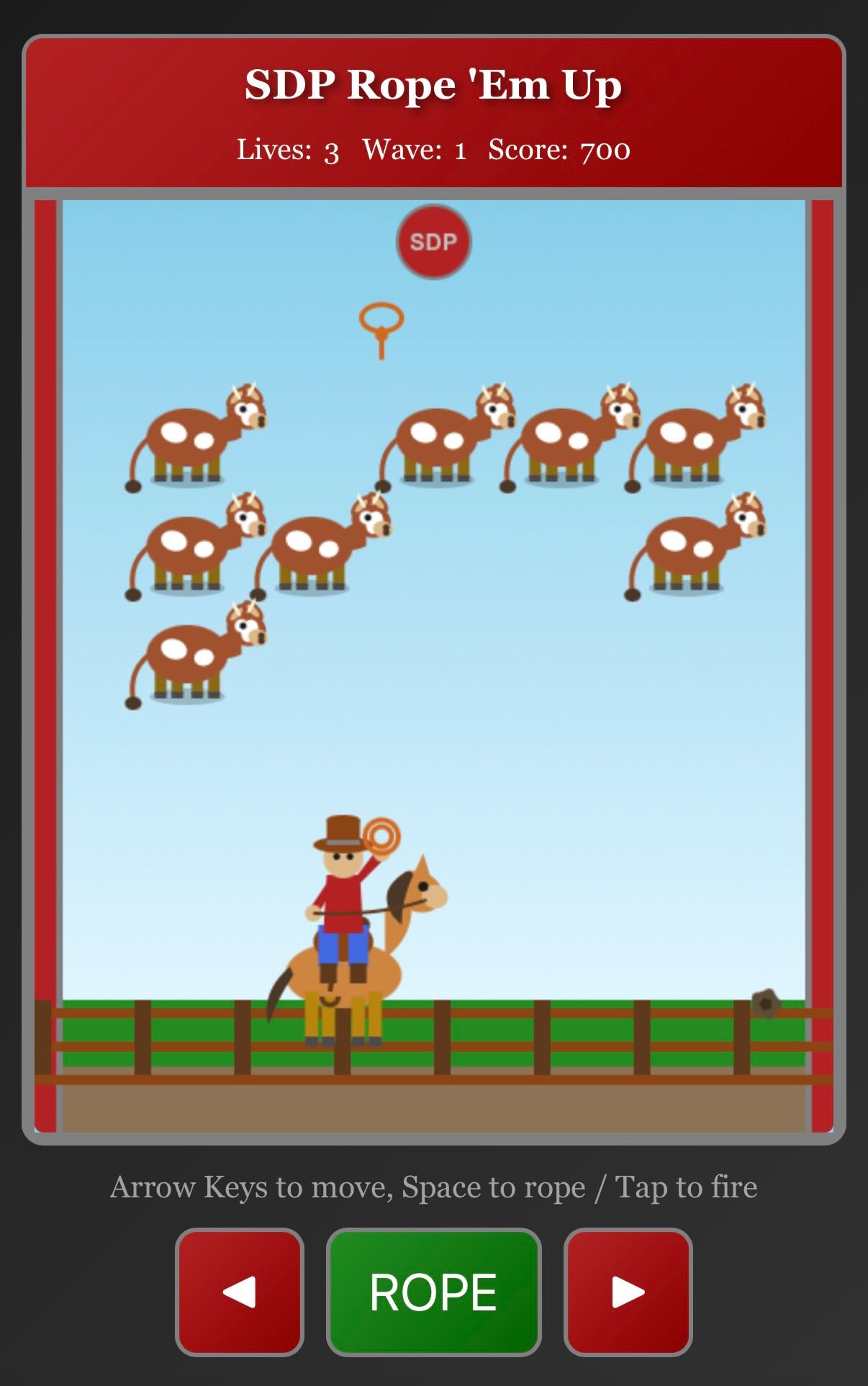The width and height of the screenshot is (868, 1386).
Task: Click the rock sitting on the right fence
Action: [x=767, y=1002]
